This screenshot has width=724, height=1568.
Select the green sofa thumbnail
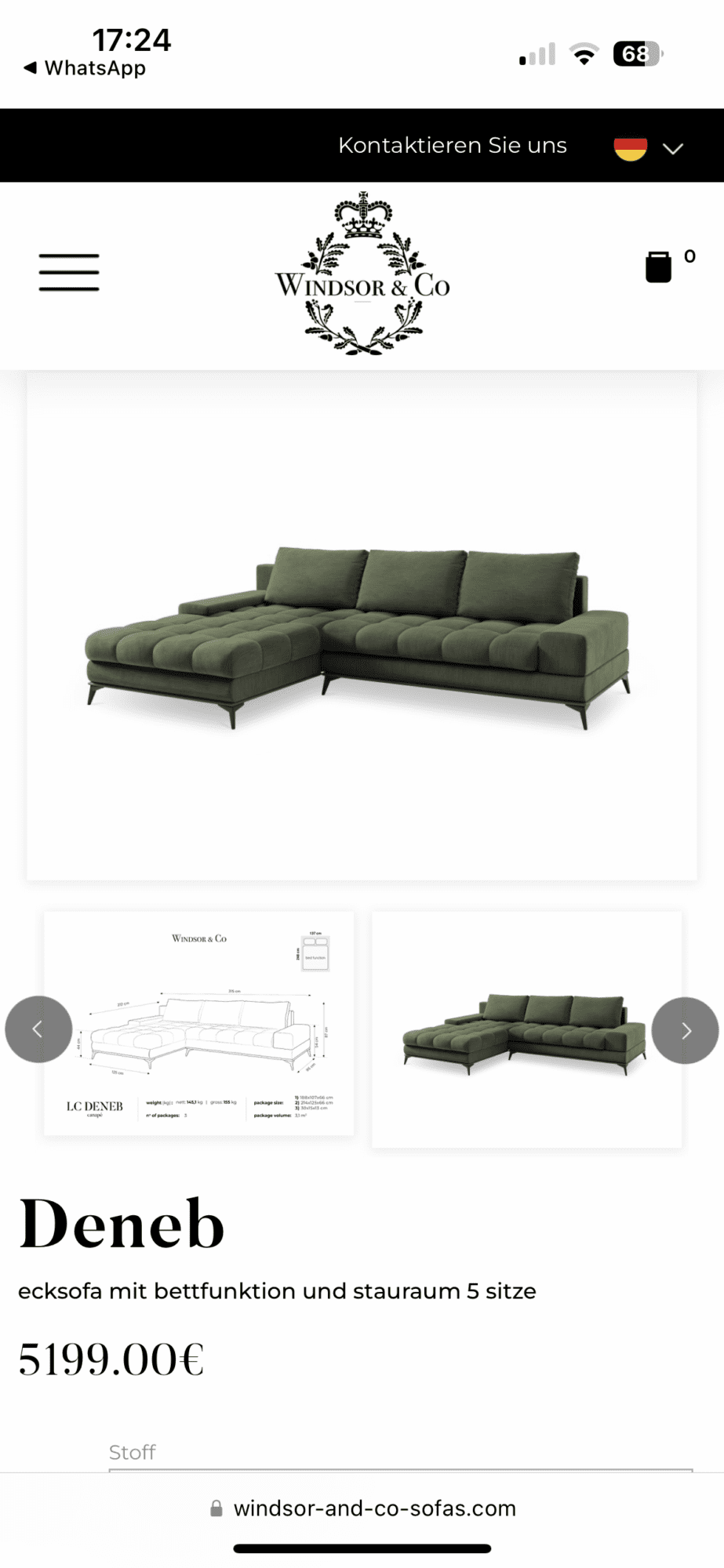(526, 1029)
